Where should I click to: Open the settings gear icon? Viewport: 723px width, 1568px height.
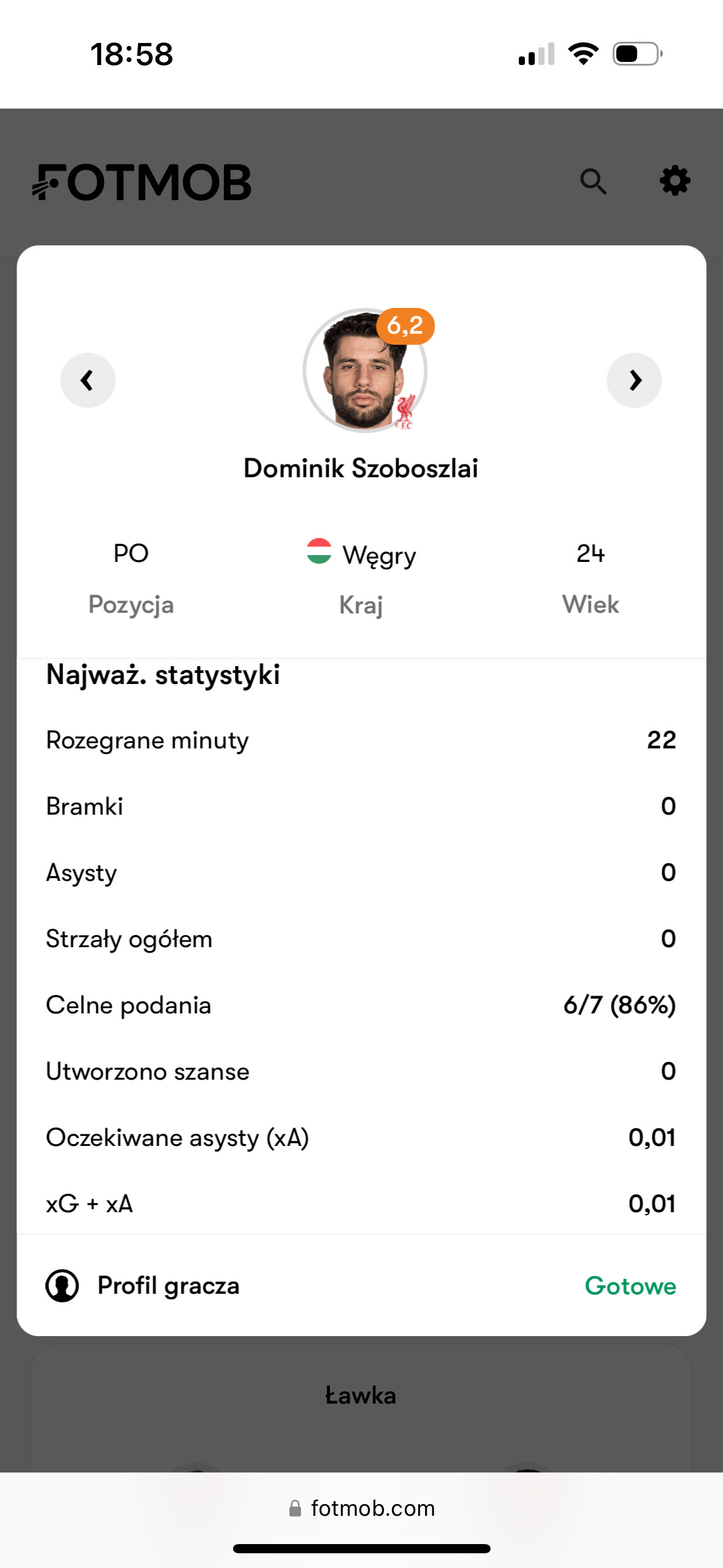tap(675, 181)
